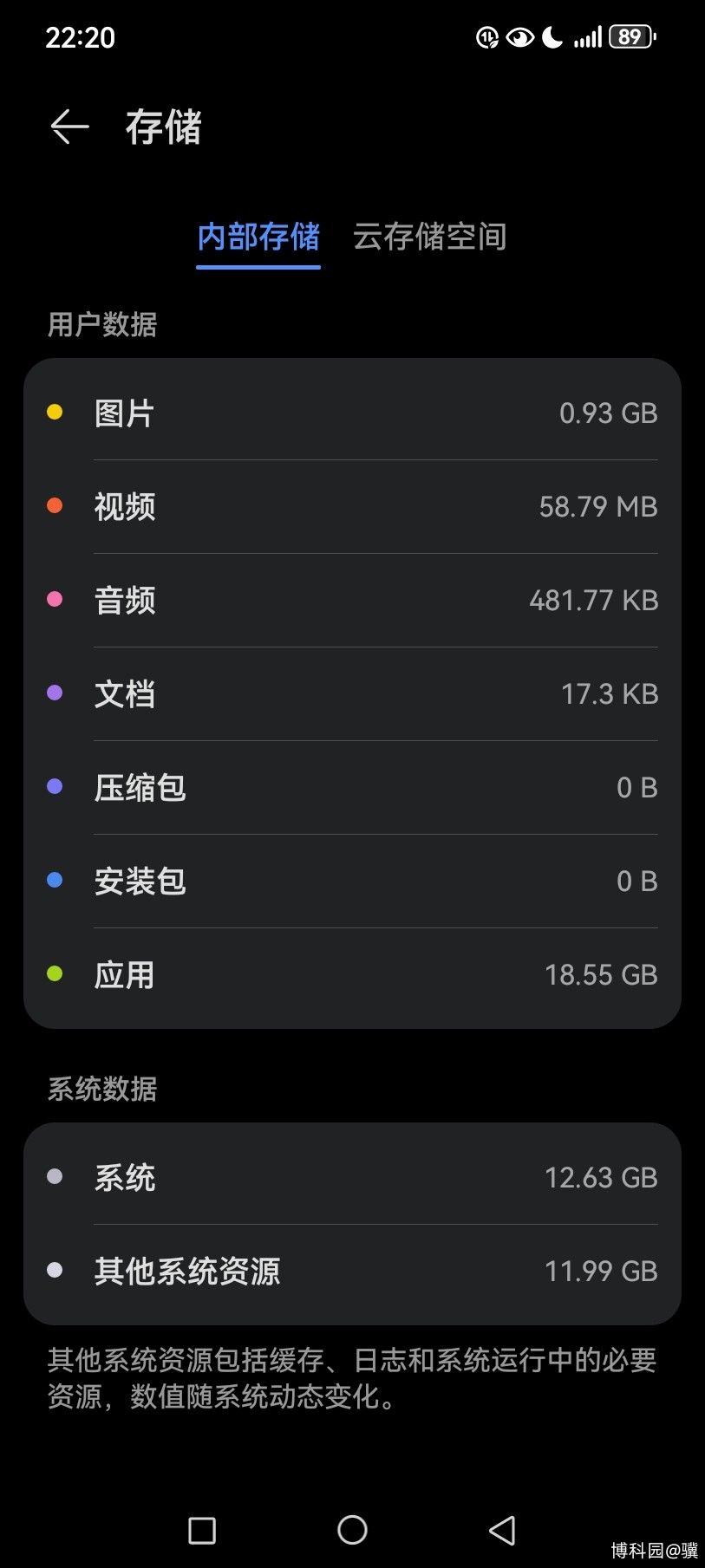View 压缩包 storage details
The image size is (705, 1568).
click(x=352, y=788)
